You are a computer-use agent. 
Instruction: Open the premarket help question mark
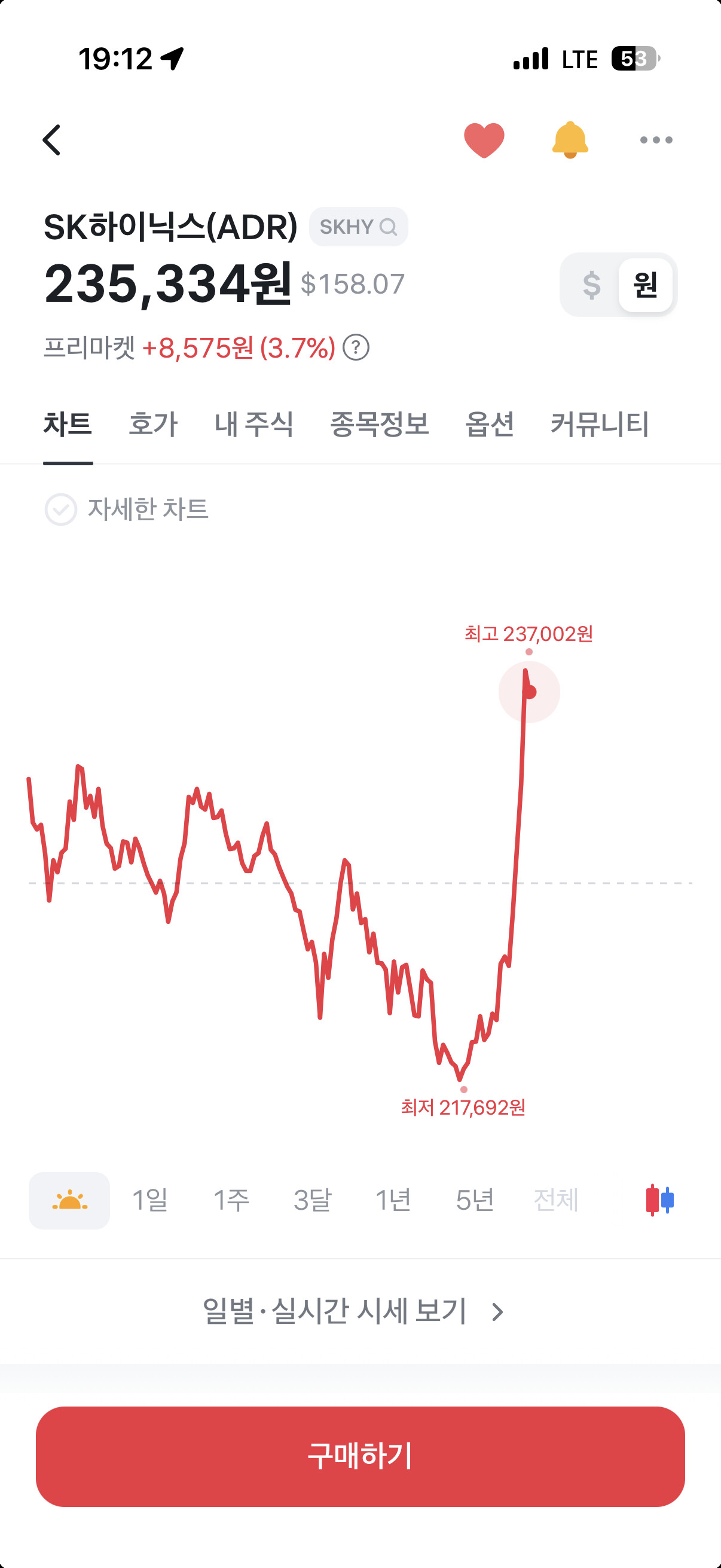pos(356,347)
